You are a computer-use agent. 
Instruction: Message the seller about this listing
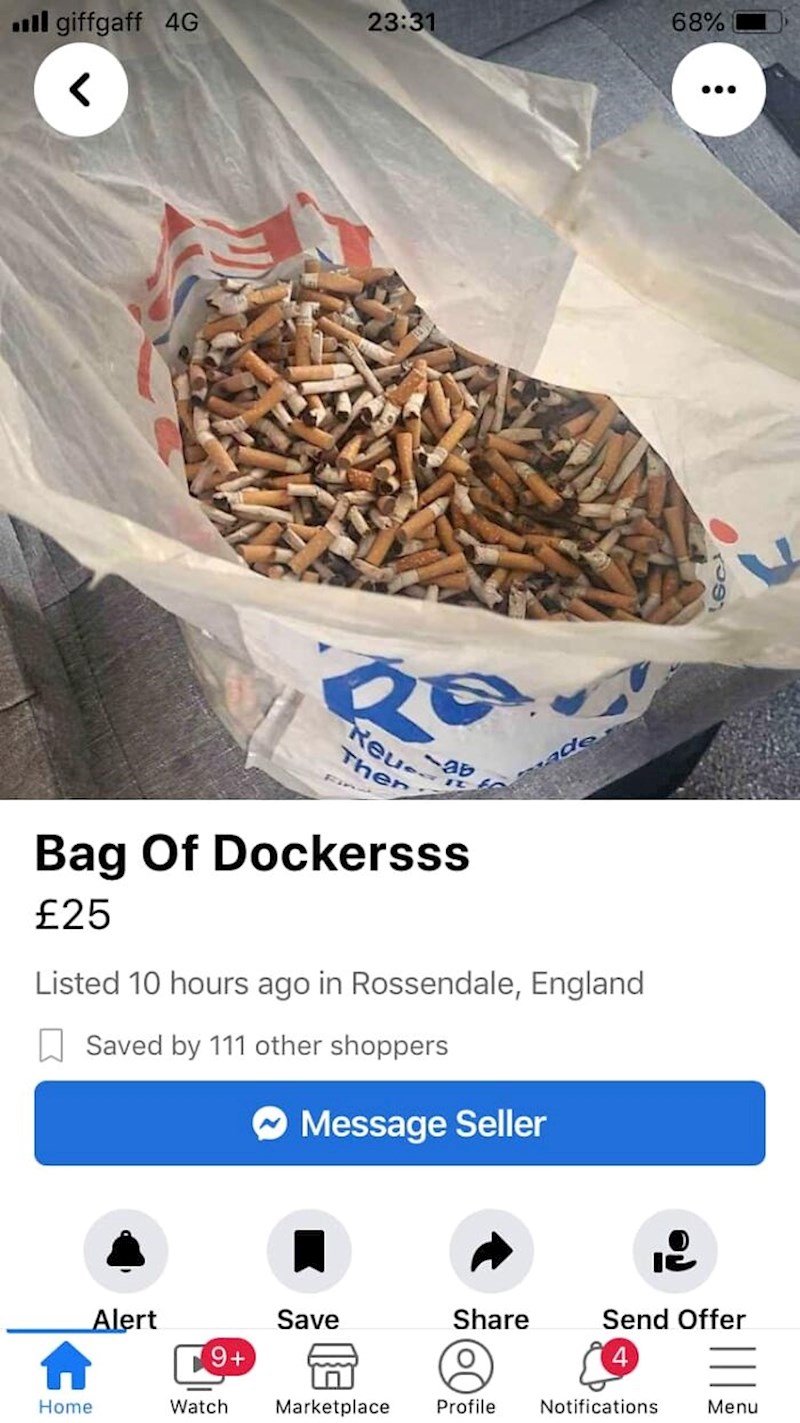pyautogui.click(x=400, y=1123)
